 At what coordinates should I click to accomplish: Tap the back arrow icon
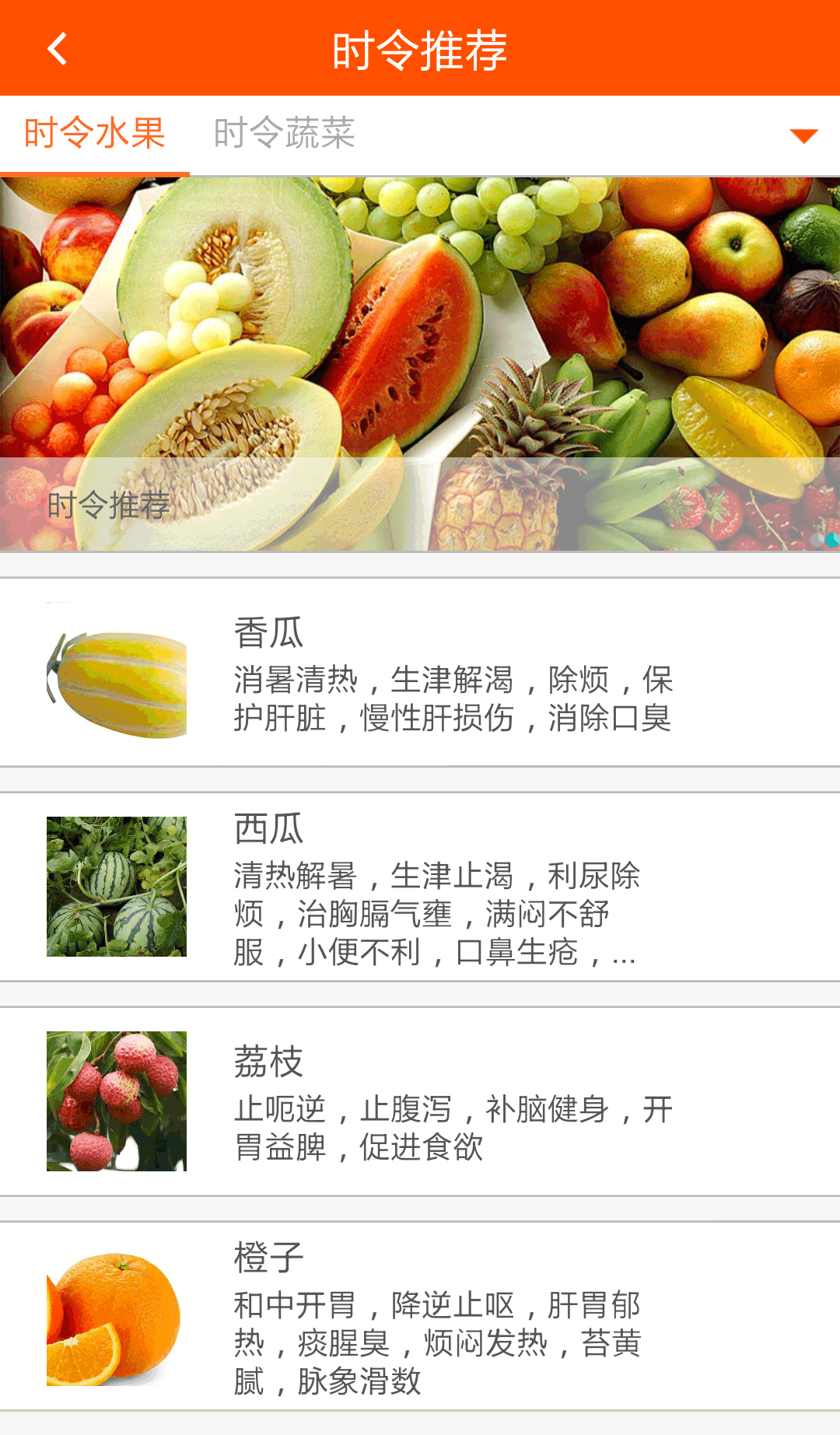click(x=56, y=47)
